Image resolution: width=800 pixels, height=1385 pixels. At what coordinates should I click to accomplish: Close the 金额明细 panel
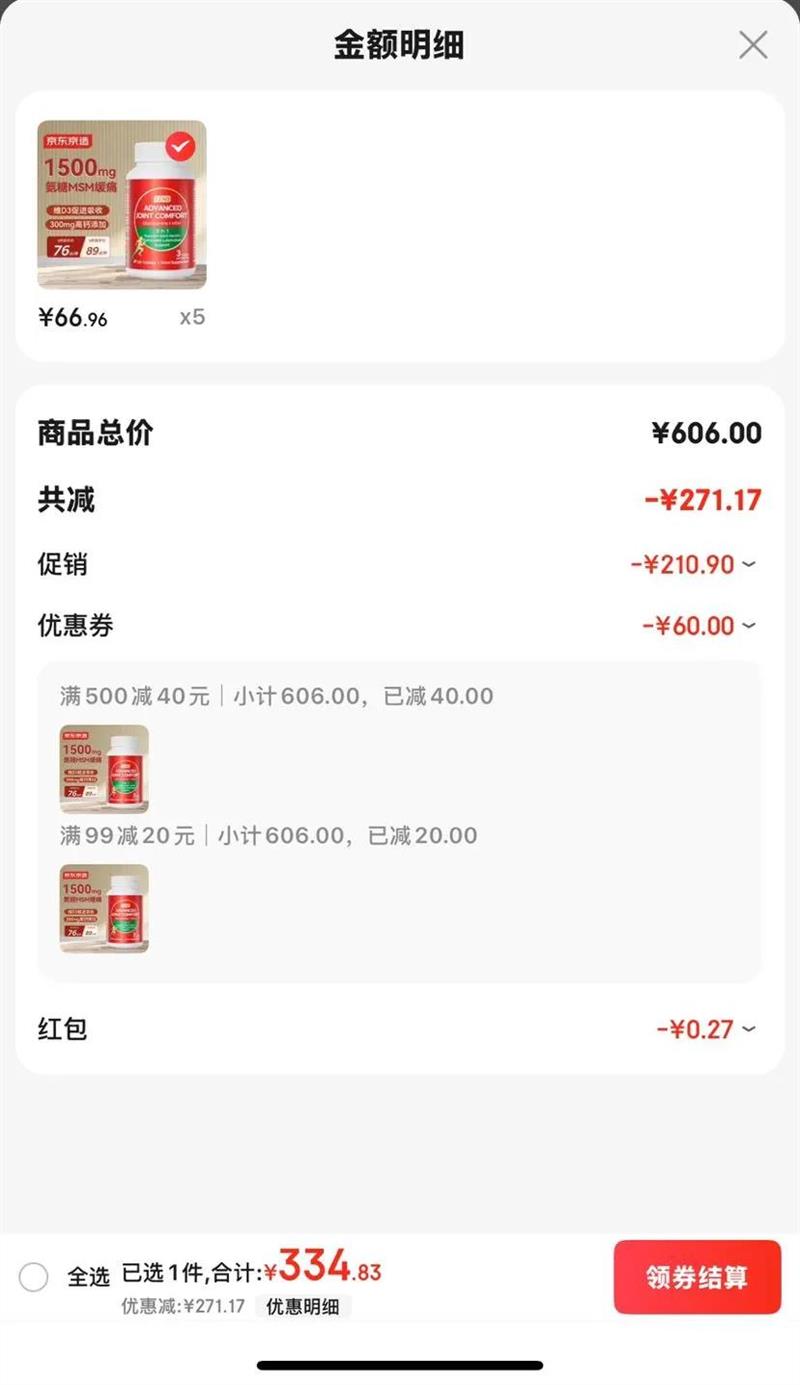(x=752, y=45)
